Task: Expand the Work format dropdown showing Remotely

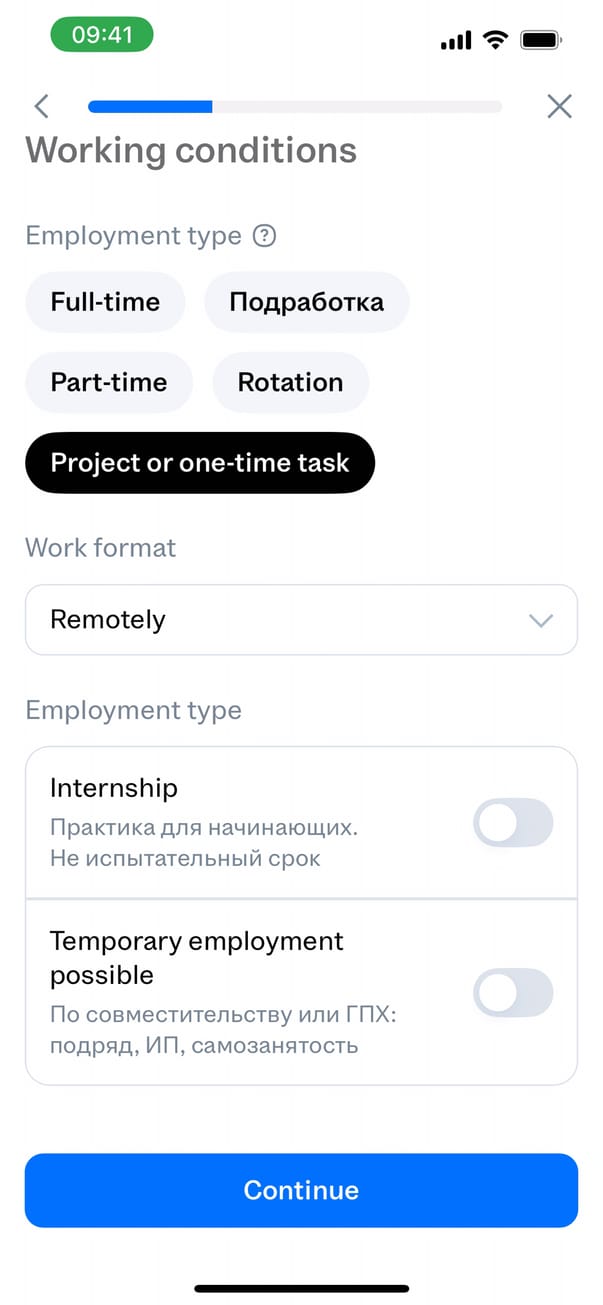Action: [x=301, y=620]
